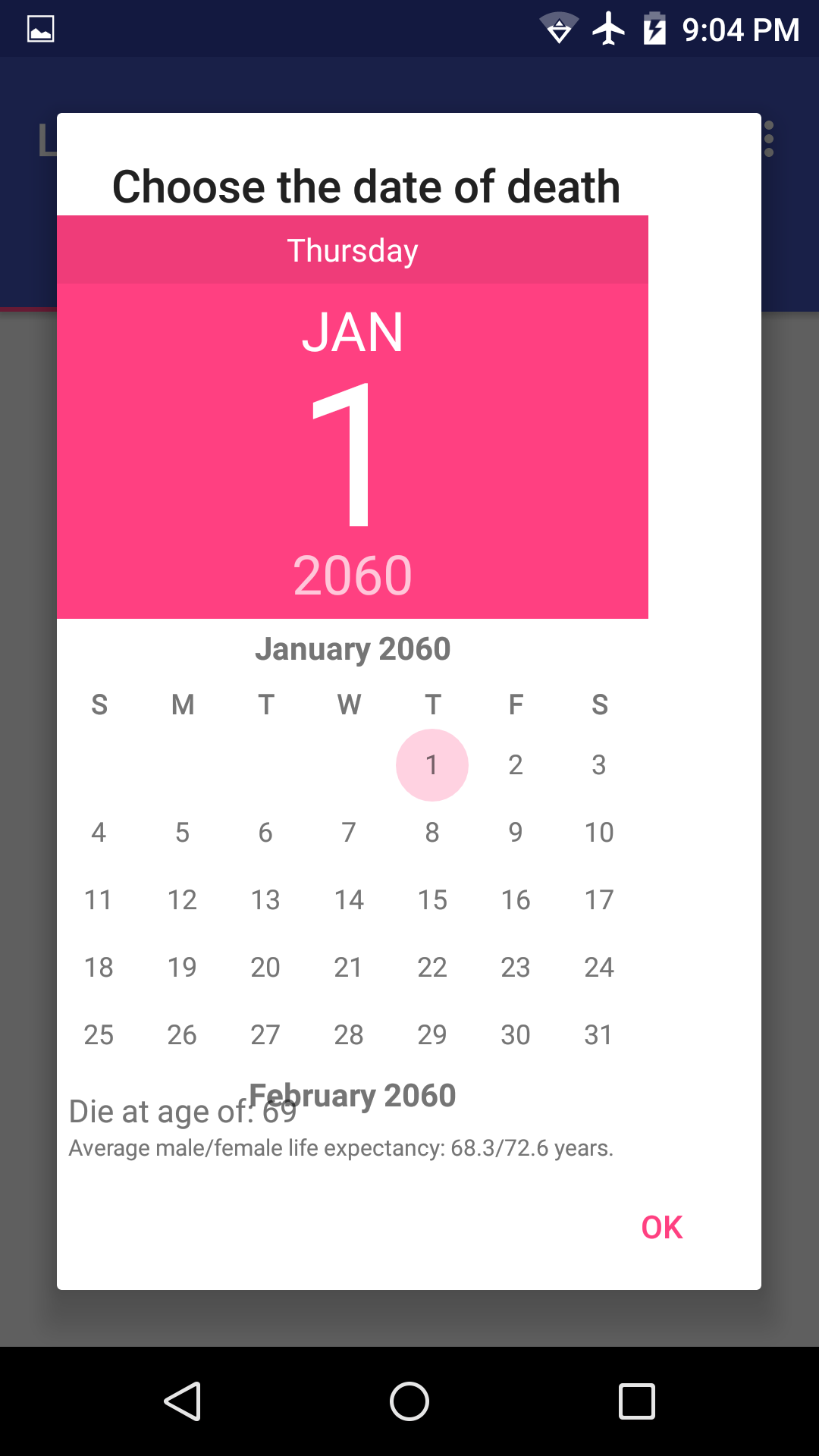Pick January 12 as the date
This screenshot has width=819, height=1456.
(182, 900)
